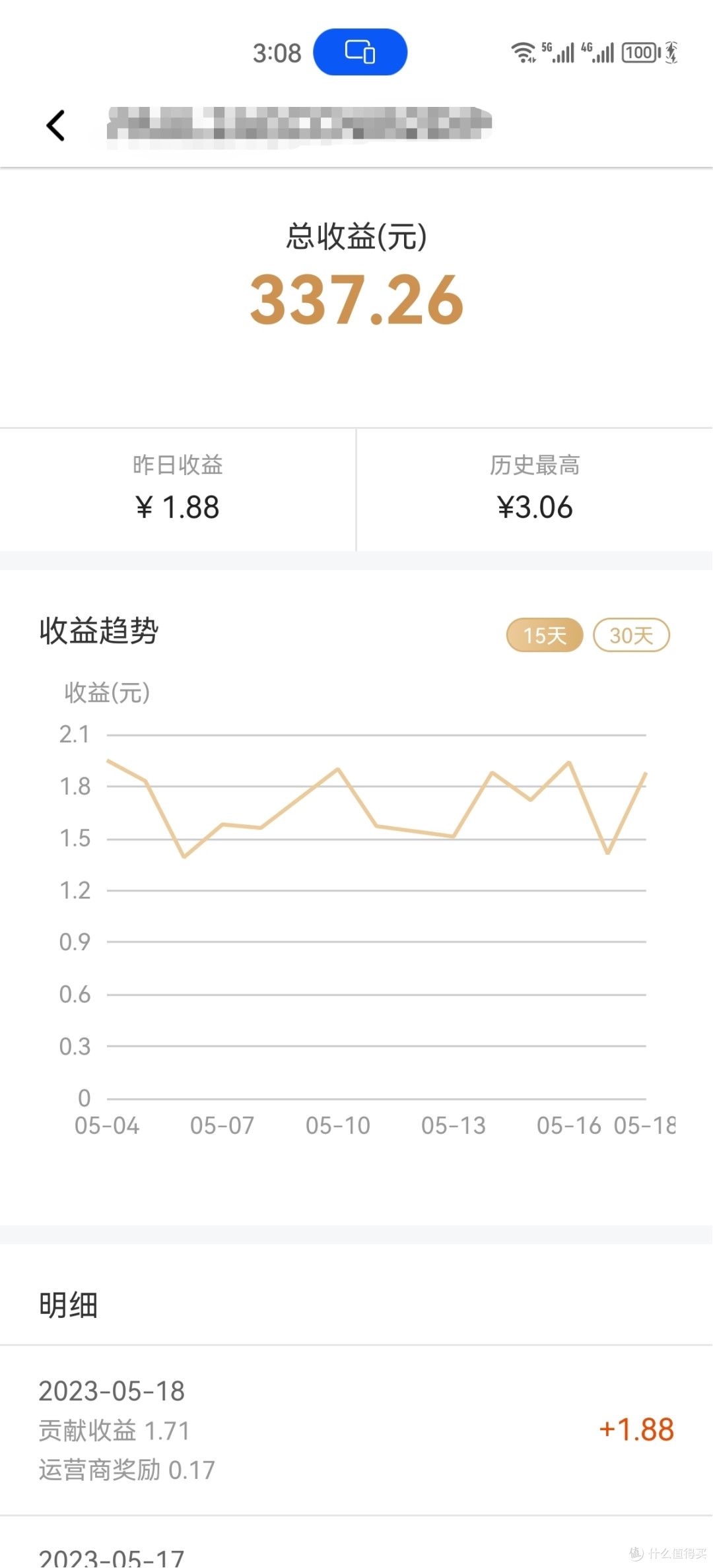
Task: Select the 15天 trend range
Action: [x=545, y=635]
